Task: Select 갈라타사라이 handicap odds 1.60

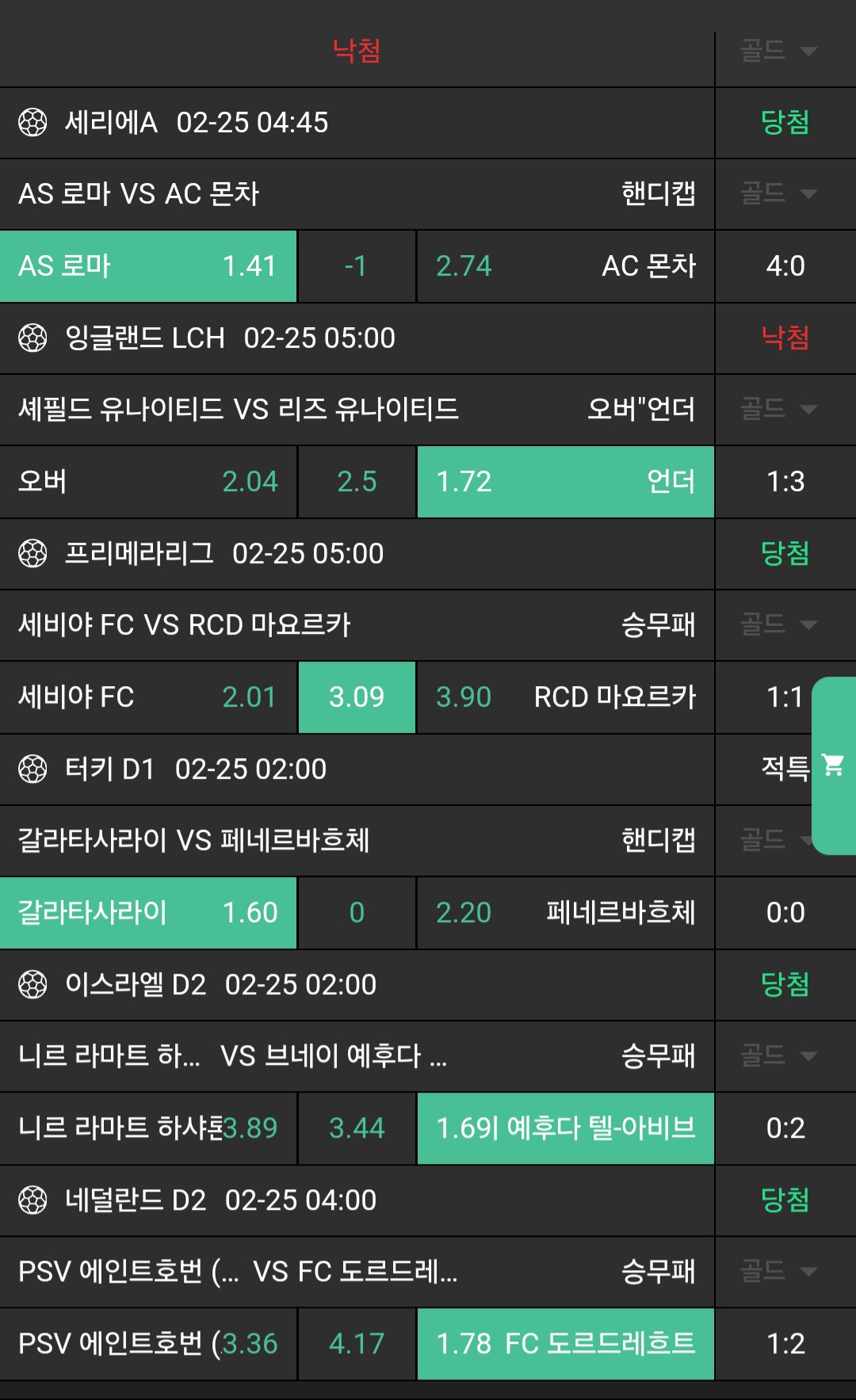Action: point(148,913)
